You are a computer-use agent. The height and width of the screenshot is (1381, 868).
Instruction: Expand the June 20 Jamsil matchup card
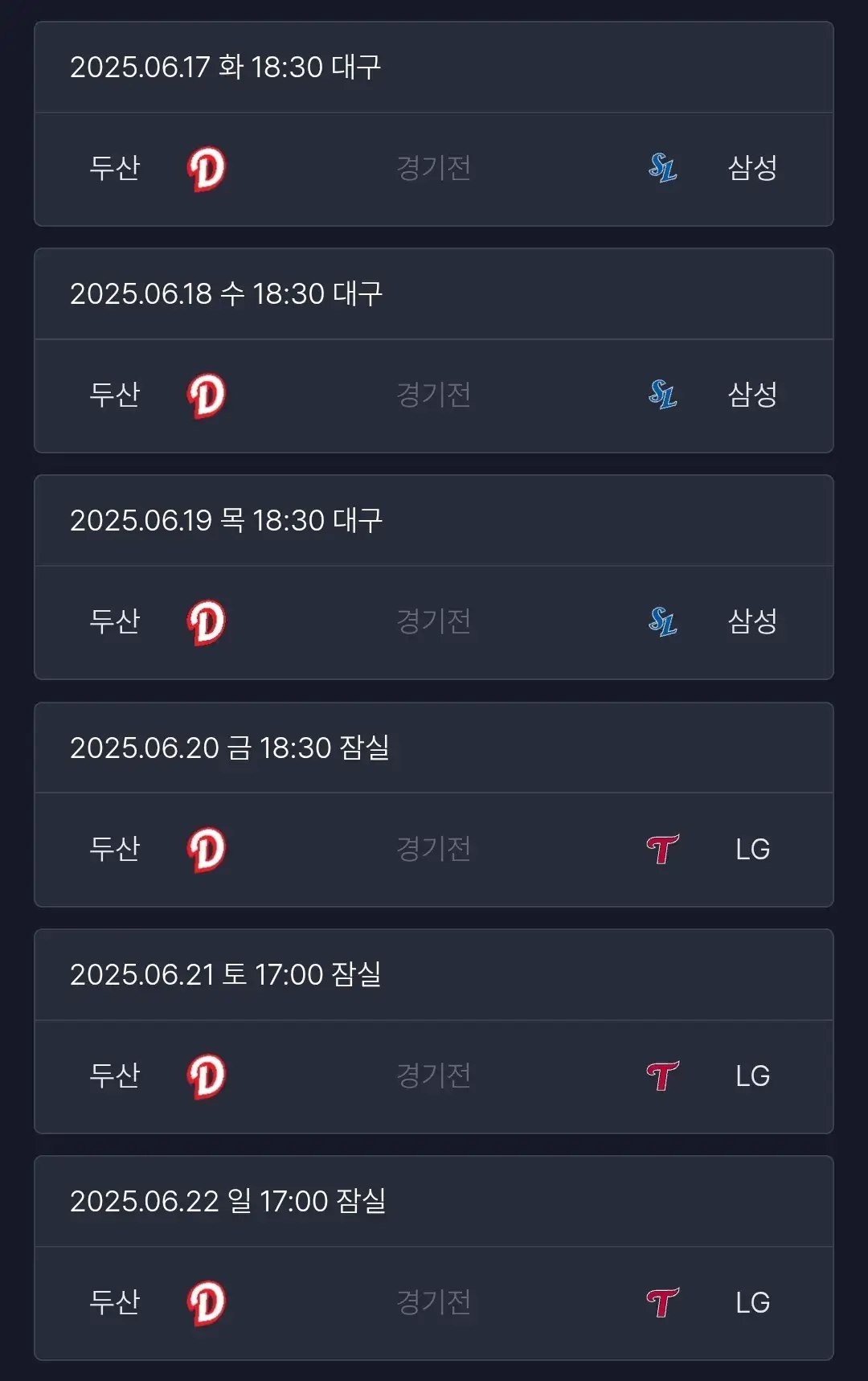point(434,804)
